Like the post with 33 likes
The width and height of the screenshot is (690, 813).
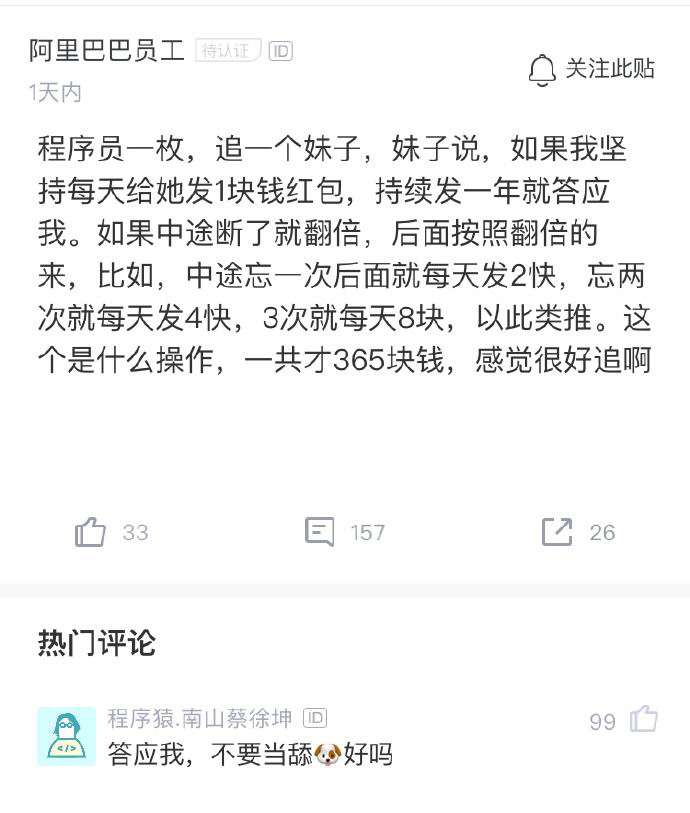[x=91, y=532]
